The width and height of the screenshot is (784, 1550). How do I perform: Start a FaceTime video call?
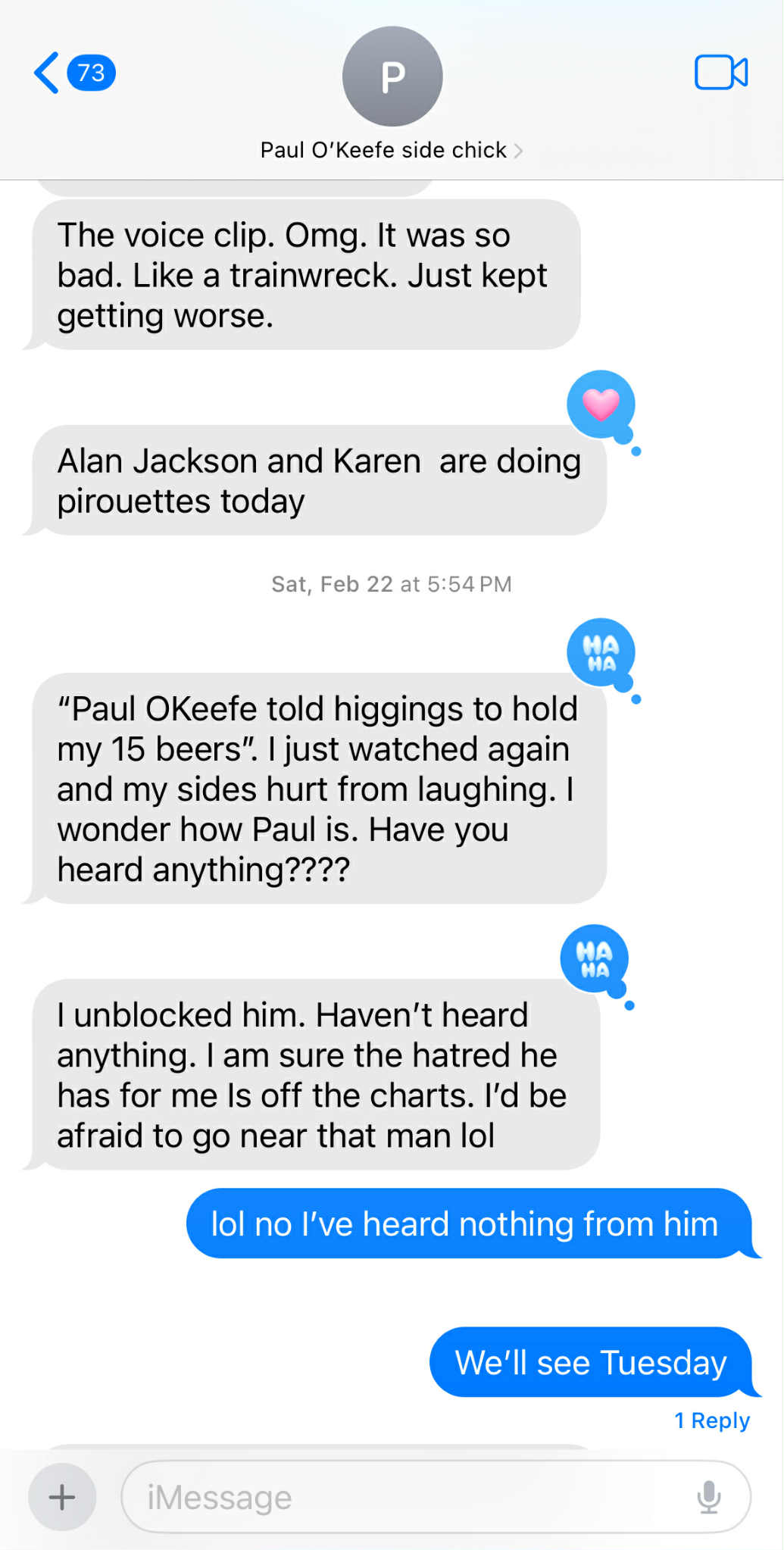pyautogui.click(x=720, y=73)
